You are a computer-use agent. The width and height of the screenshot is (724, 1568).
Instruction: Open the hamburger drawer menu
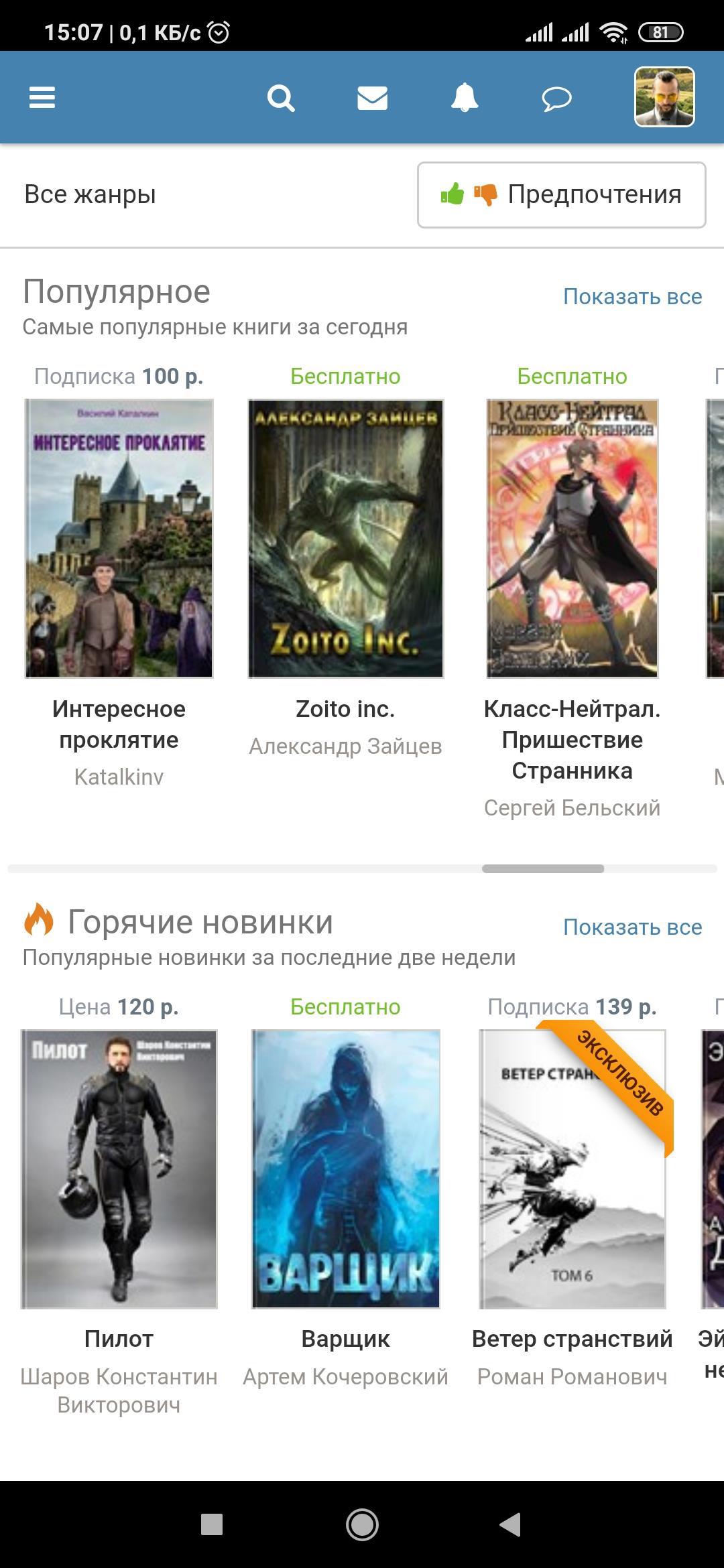click(x=42, y=98)
